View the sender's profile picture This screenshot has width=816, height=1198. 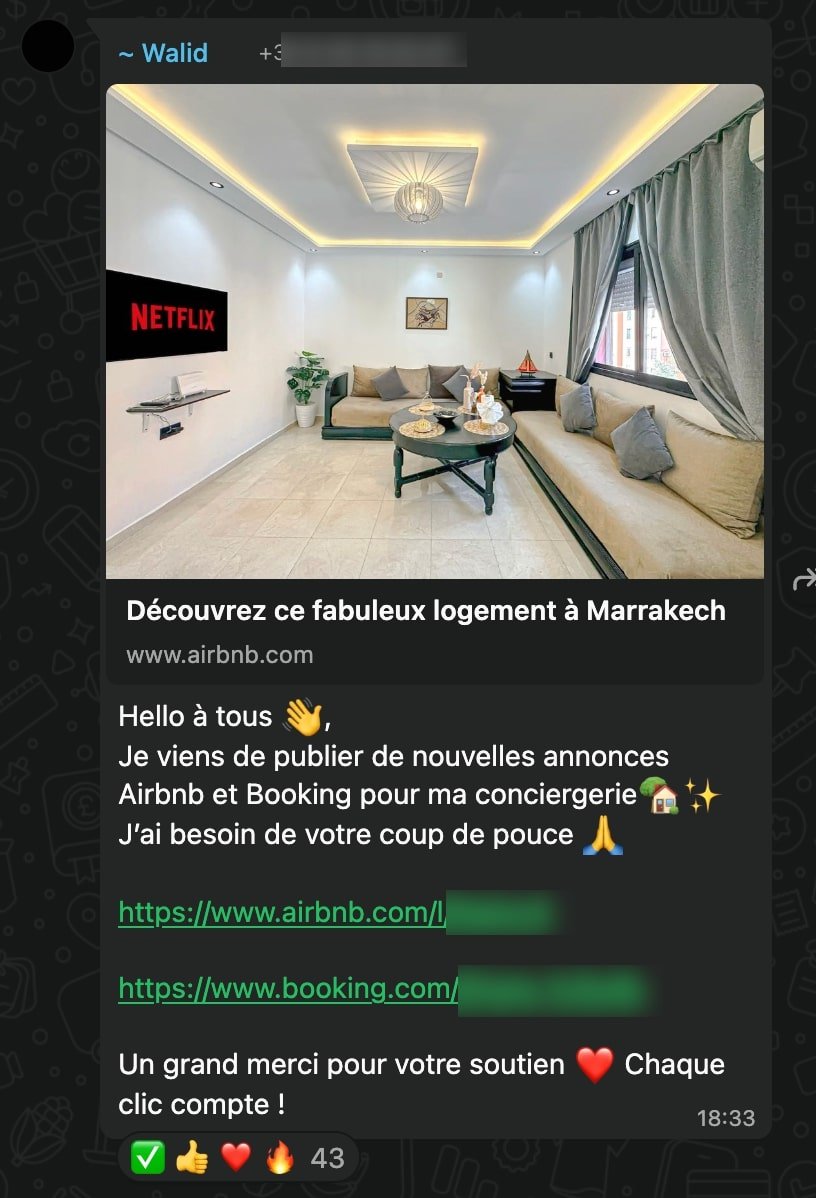[x=47, y=47]
